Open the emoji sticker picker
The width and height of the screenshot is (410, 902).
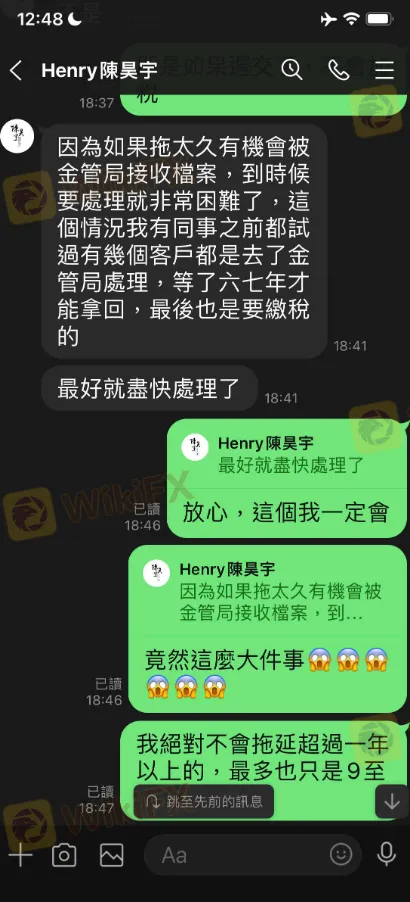[x=341, y=855]
